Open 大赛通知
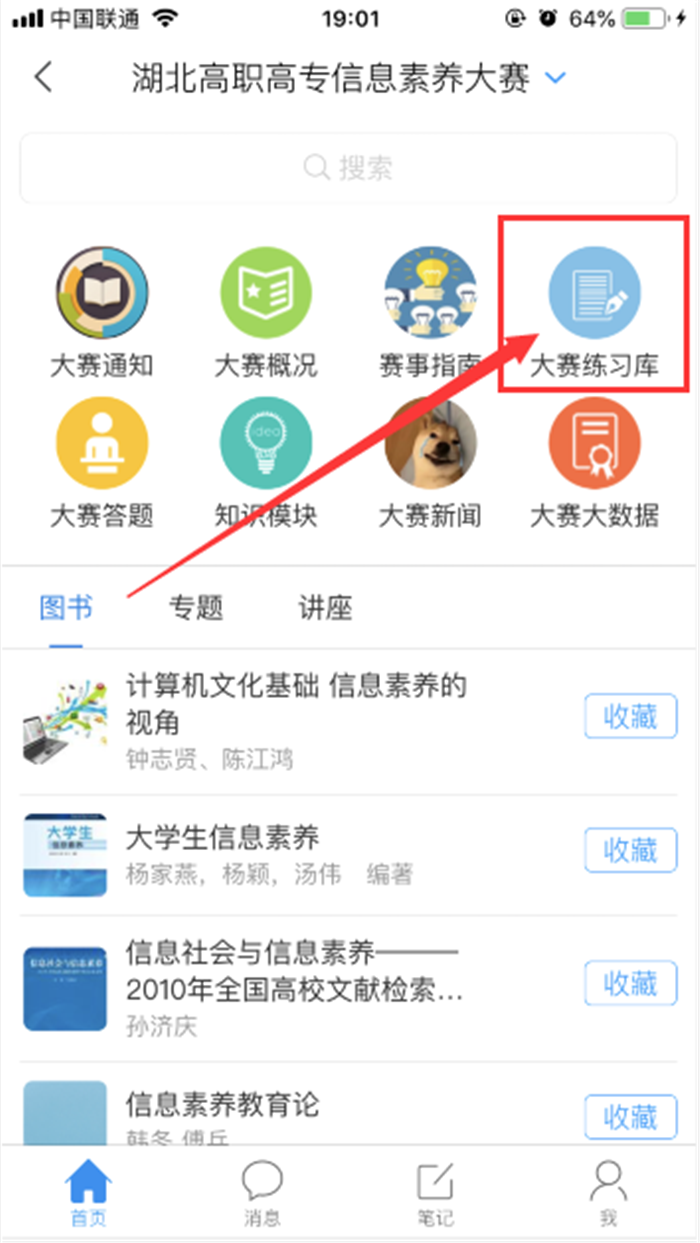 point(101,294)
